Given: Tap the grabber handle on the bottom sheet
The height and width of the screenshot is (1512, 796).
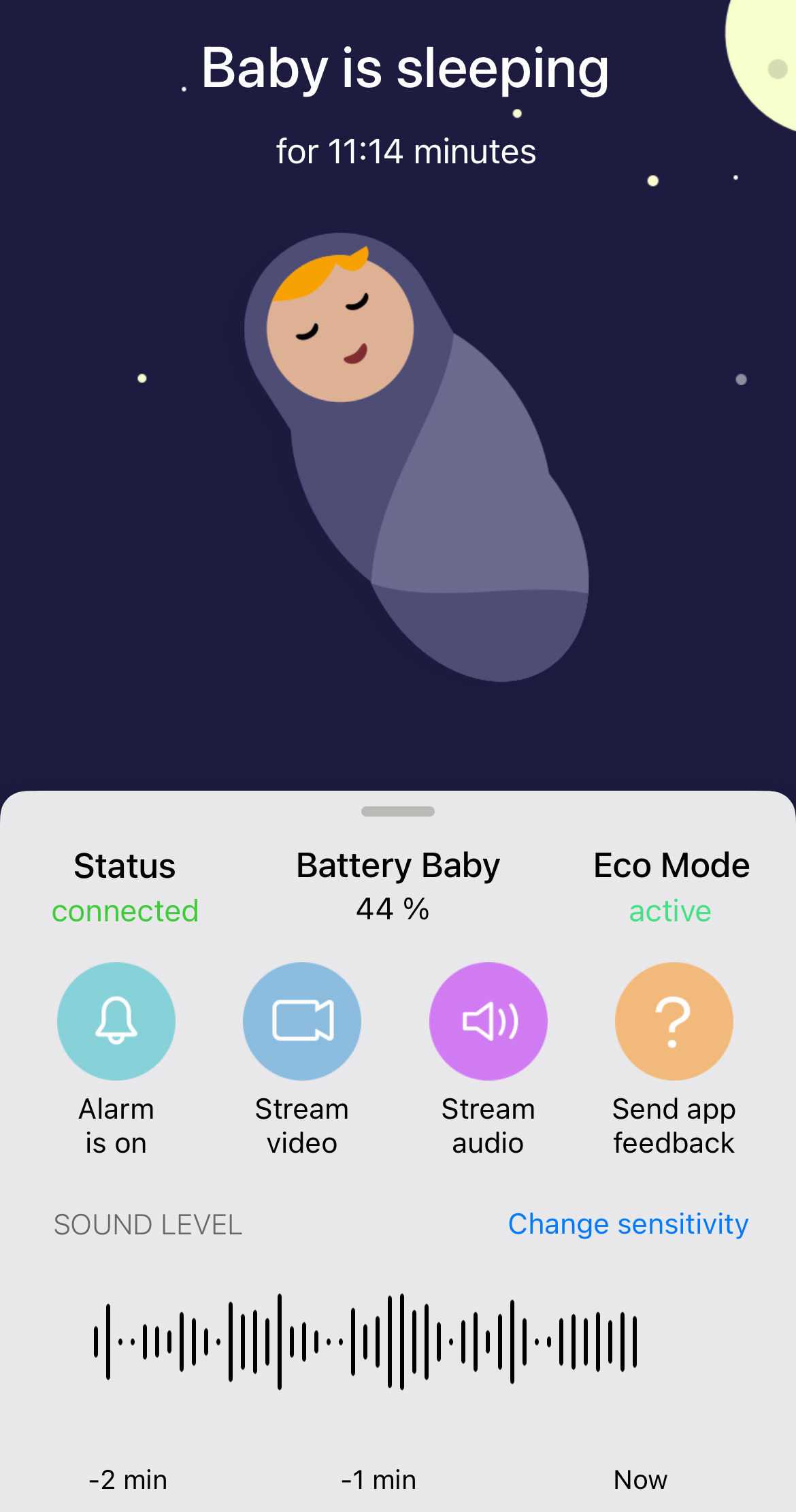Looking at the screenshot, I should [x=398, y=811].
